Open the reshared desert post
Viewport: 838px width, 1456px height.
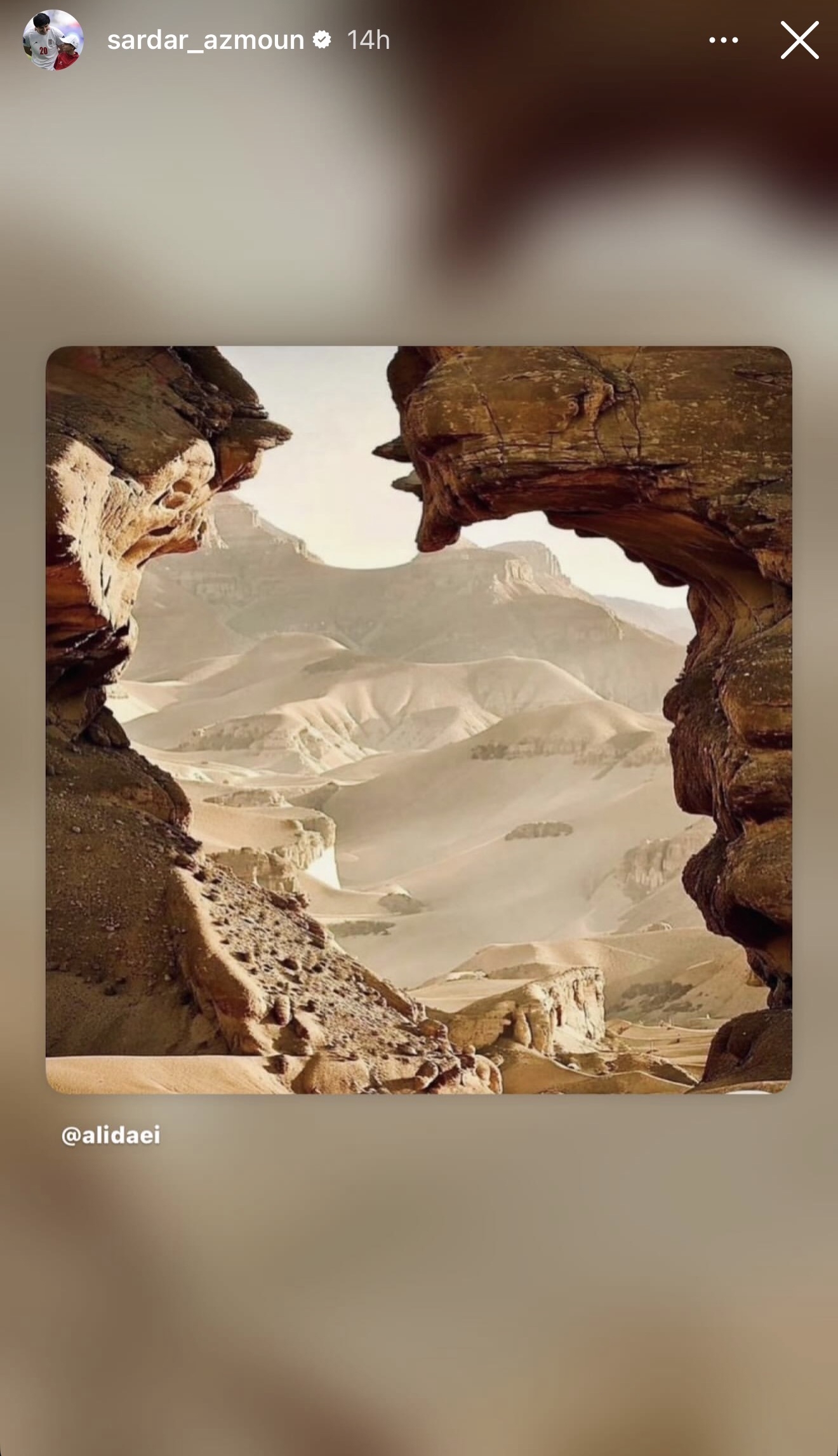418,719
